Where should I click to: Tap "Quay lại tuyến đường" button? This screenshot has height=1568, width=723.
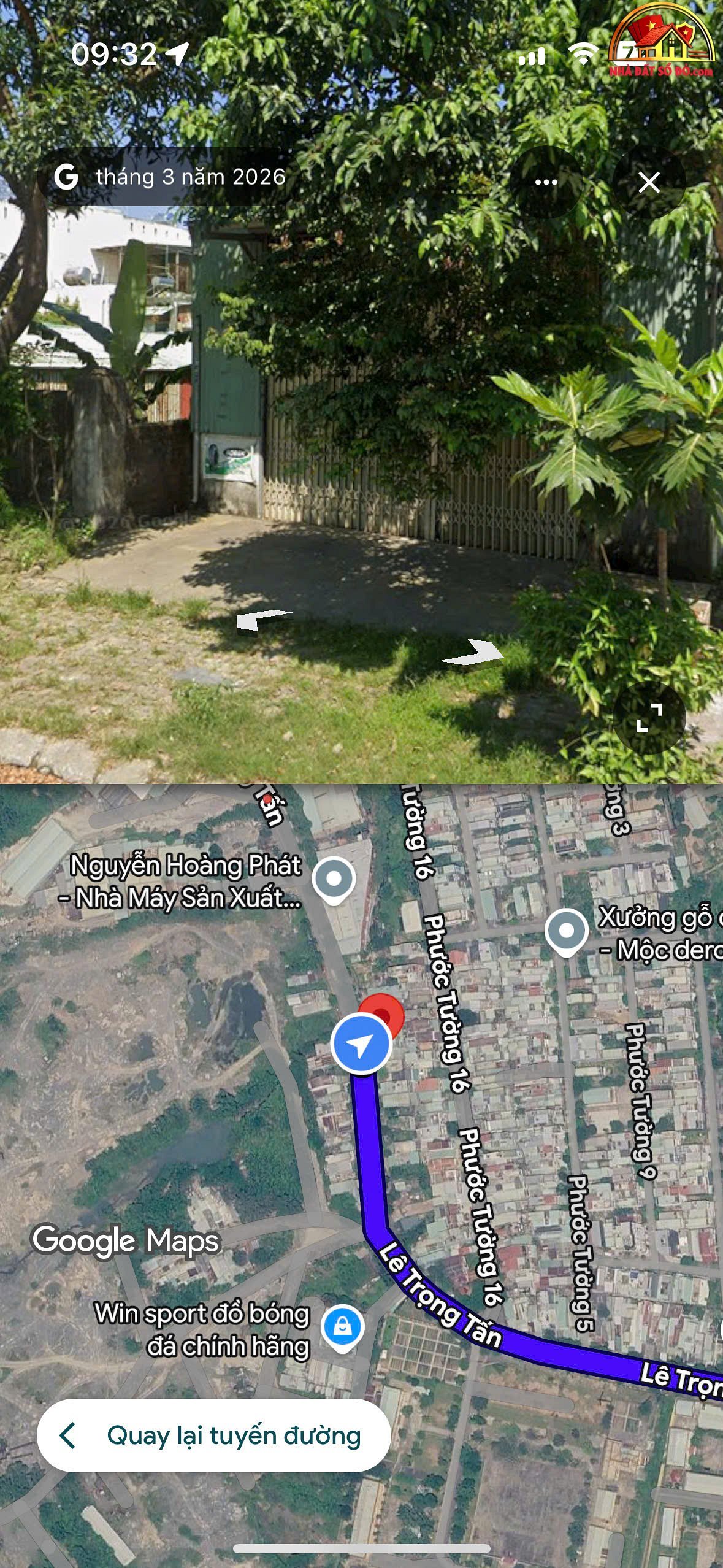click(213, 1435)
